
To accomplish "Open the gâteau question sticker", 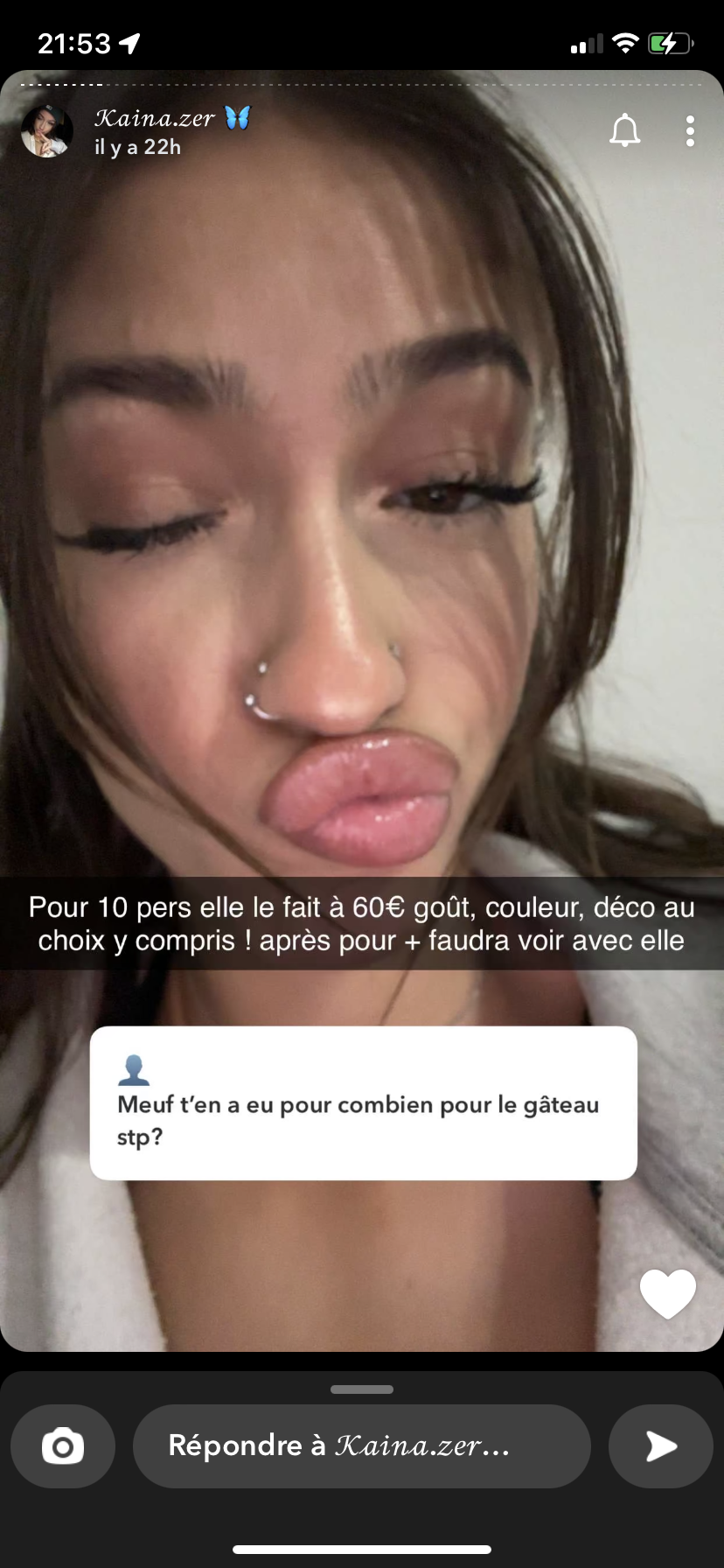I will click(363, 1102).
